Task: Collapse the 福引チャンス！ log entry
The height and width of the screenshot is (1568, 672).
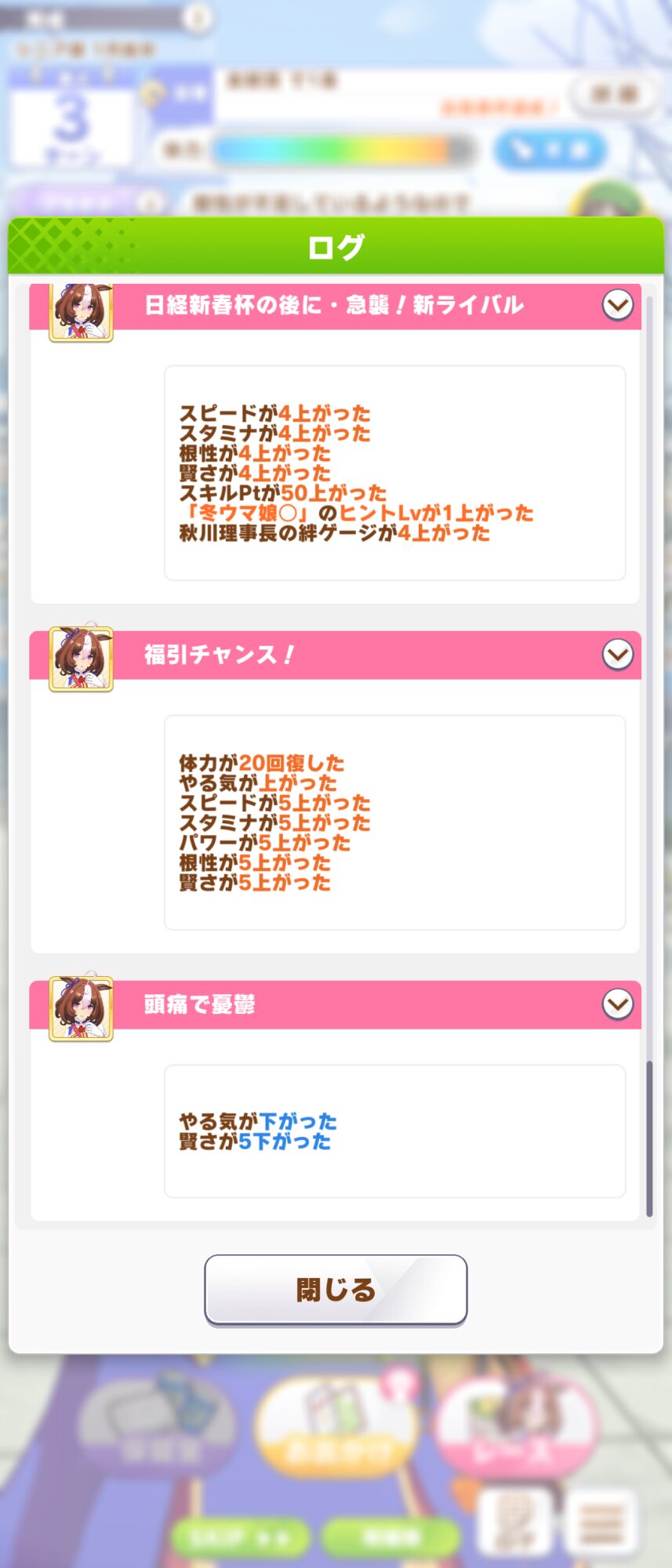Action: (617, 654)
